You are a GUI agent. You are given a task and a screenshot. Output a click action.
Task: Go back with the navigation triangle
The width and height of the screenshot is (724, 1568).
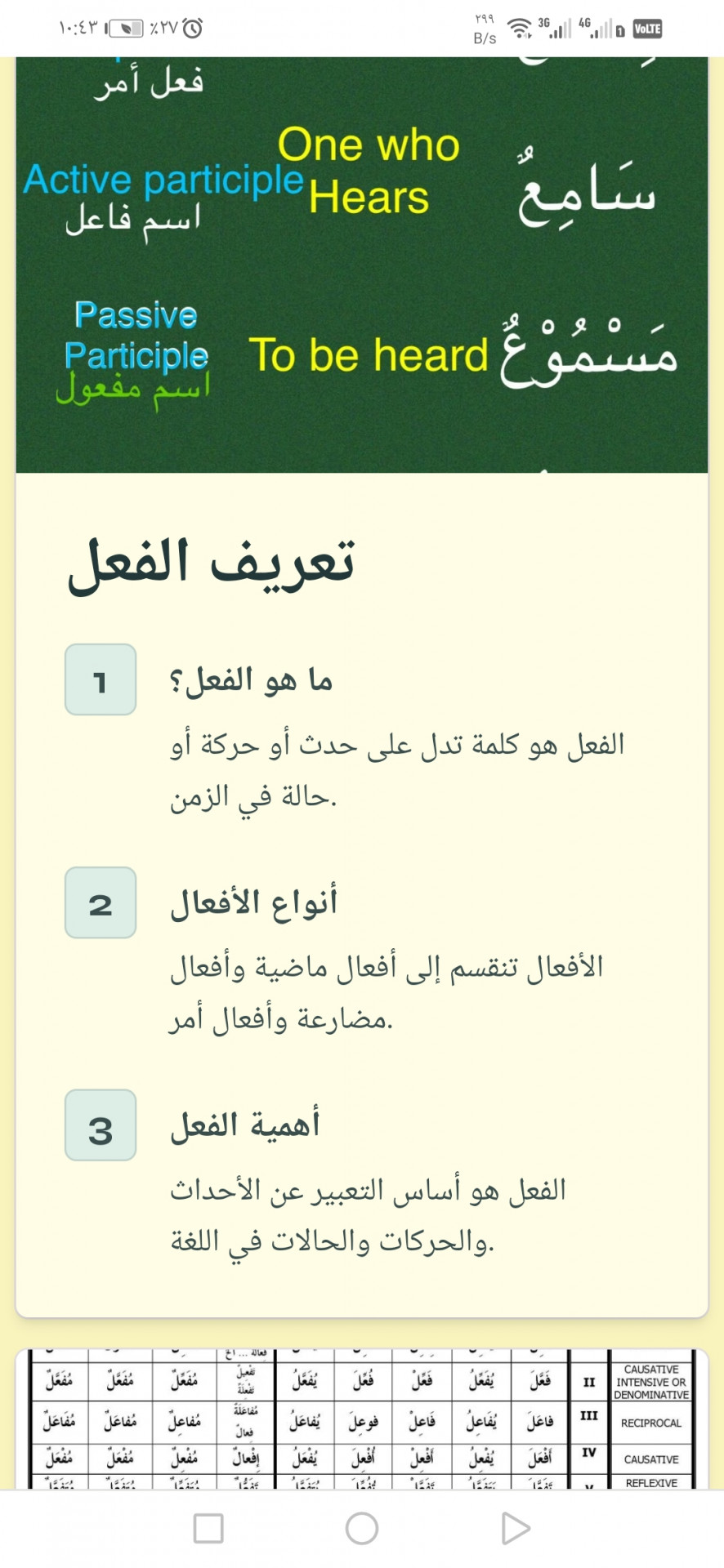click(x=516, y=1528)
